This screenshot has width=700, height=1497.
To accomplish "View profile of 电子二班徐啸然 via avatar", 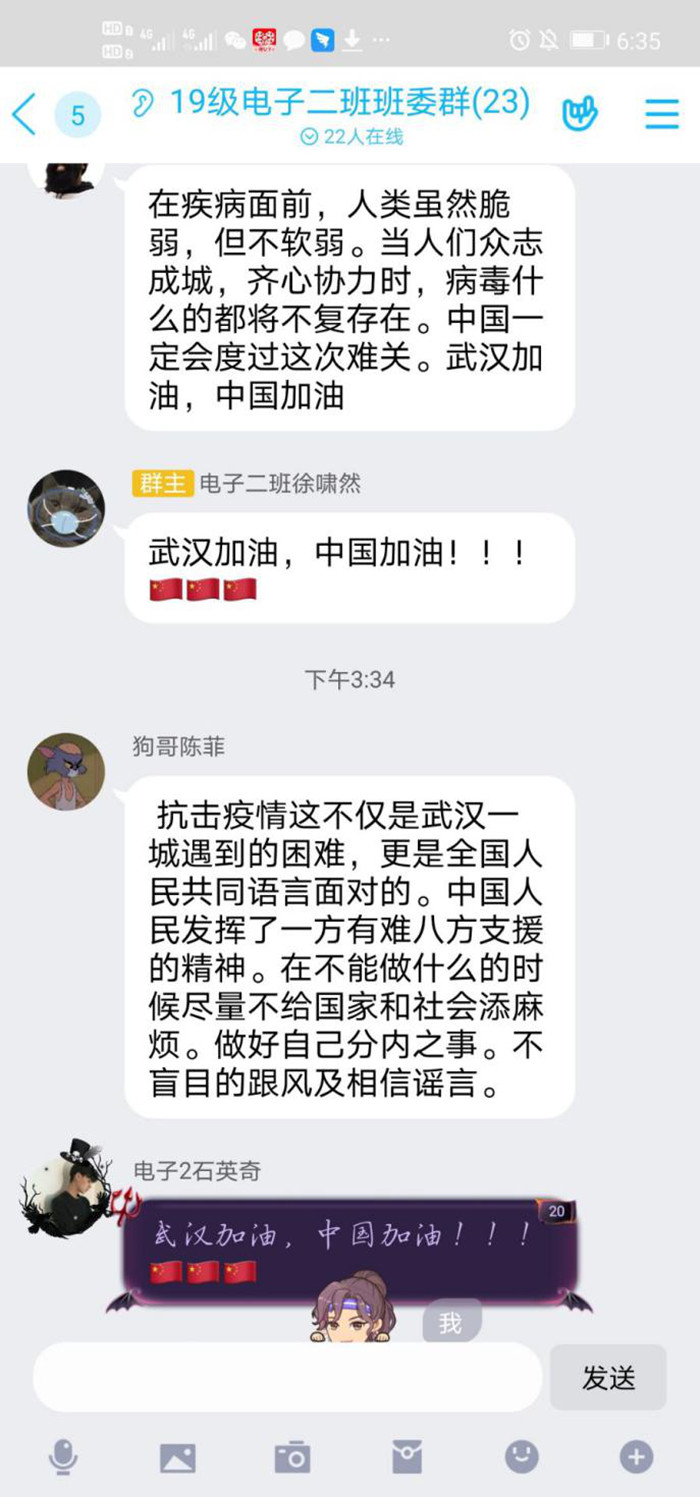I will (x=66, y=509).
